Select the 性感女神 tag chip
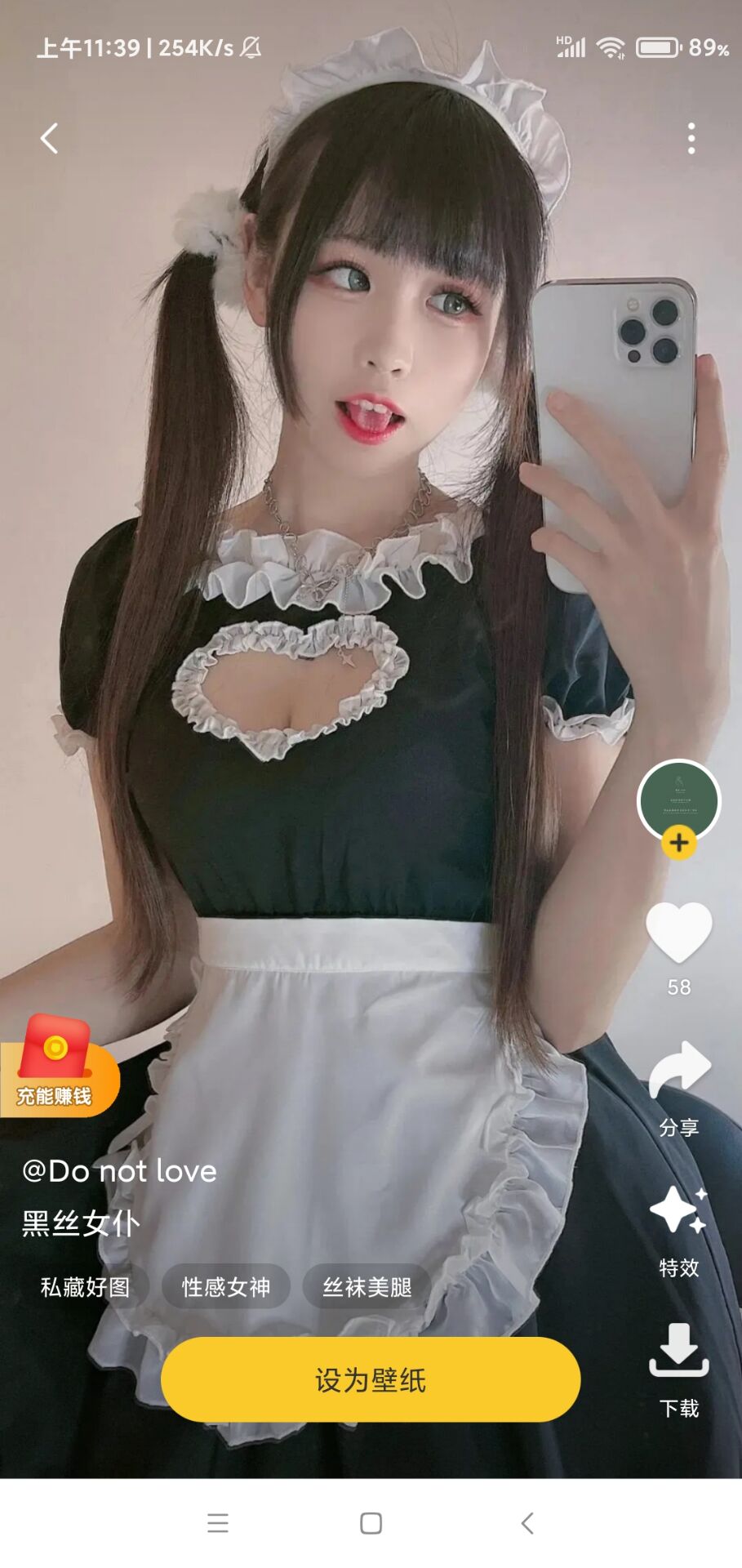Image resolution: width=742 pixels, height=1568 pixels. click(x=226, y=1287)
